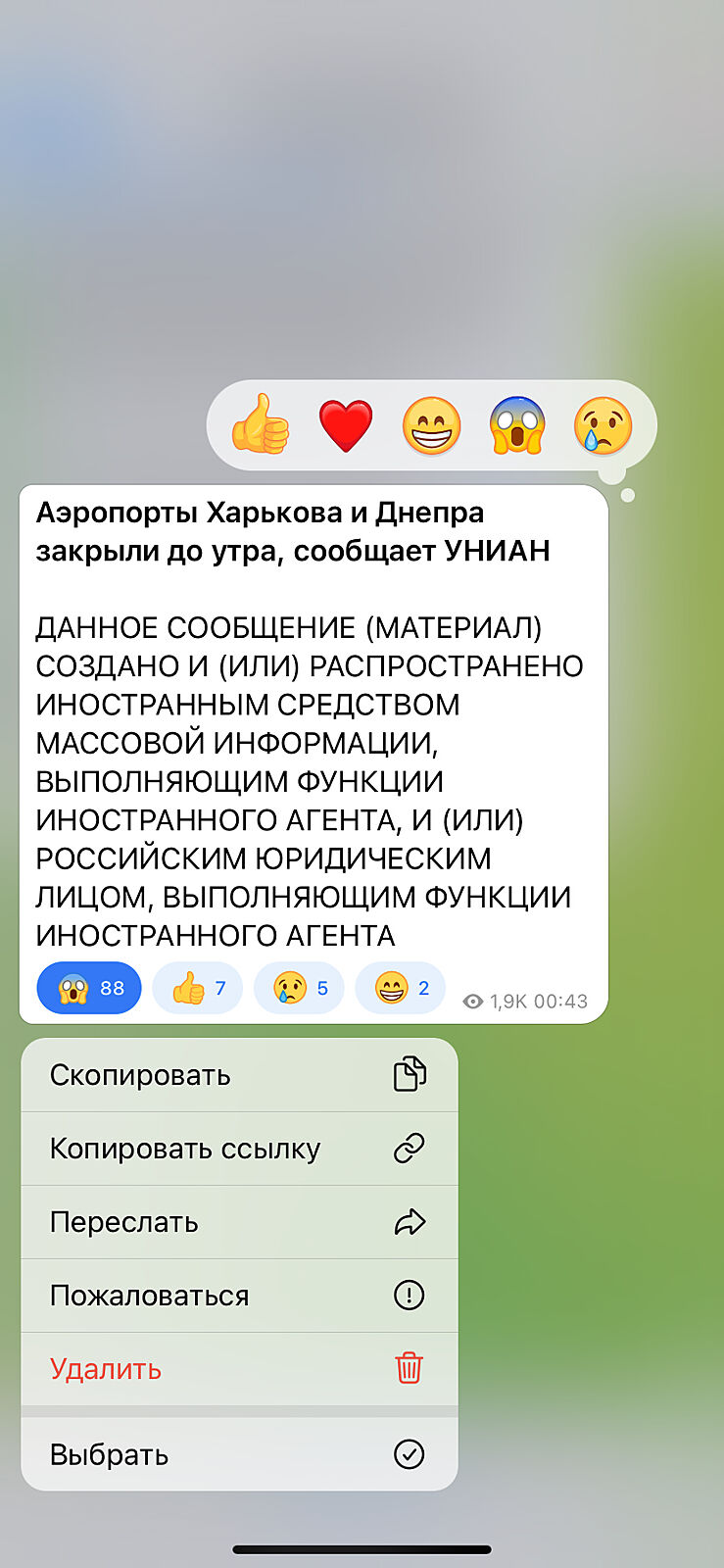The height and width of the screenshot is (1568, 724).
Task: Tap the crying reaction chip with 5
Action: [x=299, y=988]
